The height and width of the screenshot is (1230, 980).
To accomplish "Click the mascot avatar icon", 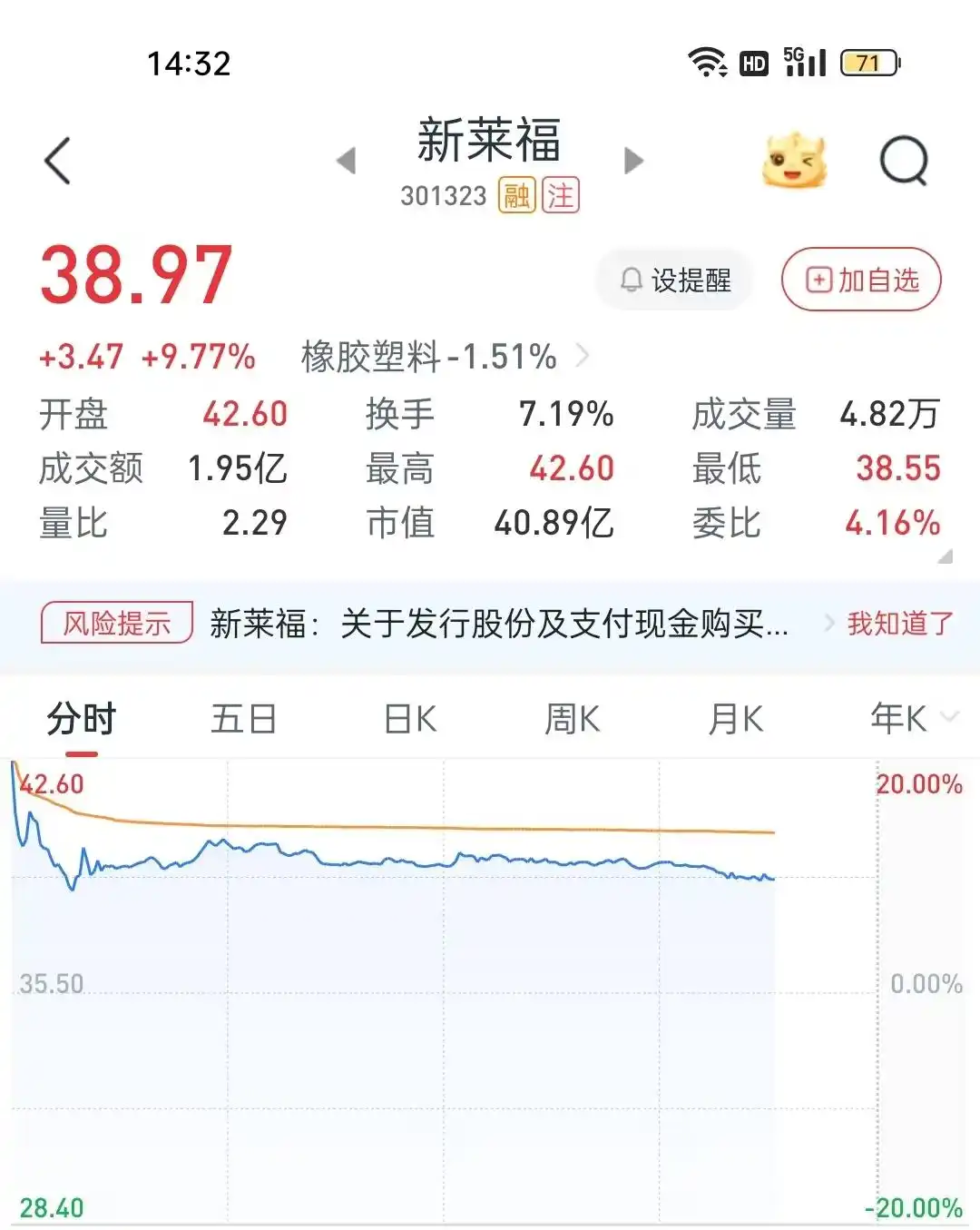I will pyautogui.click(x=794, y=159).
